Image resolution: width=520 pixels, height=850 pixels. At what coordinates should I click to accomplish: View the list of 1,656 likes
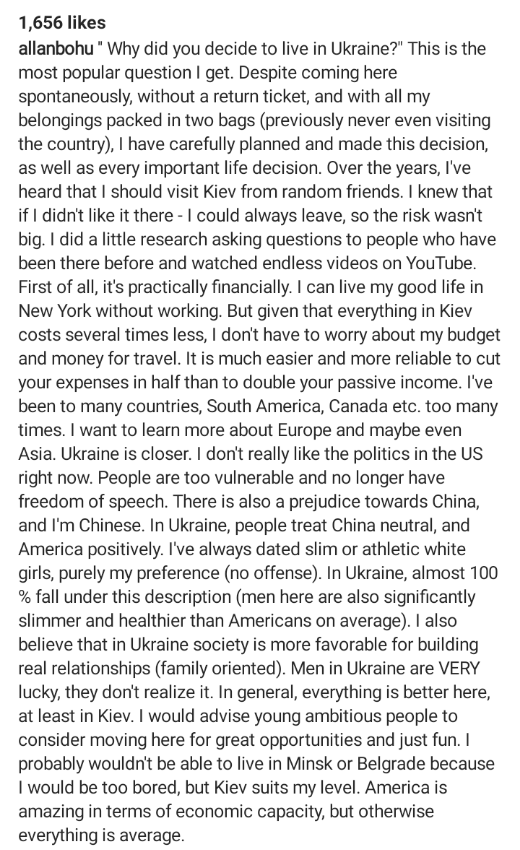[x=62, y=22]
